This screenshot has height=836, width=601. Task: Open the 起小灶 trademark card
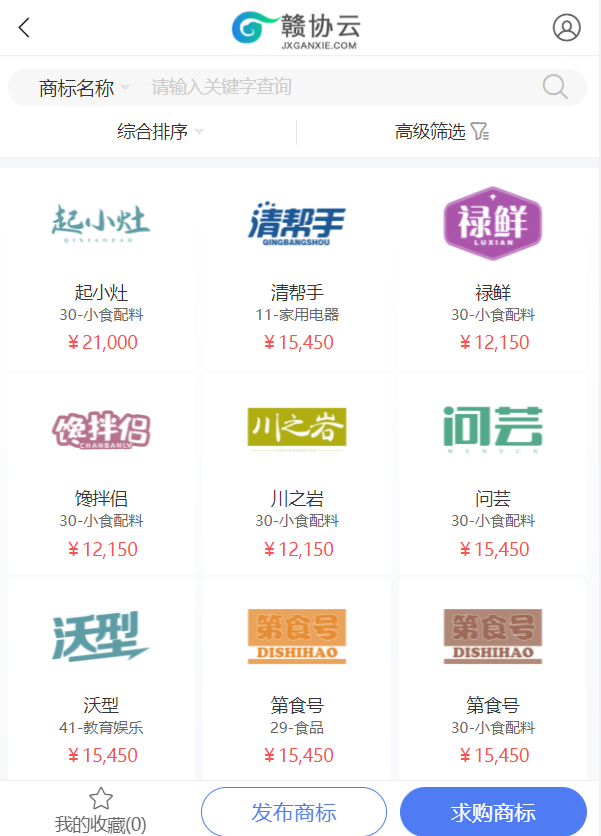click(101, 268)
